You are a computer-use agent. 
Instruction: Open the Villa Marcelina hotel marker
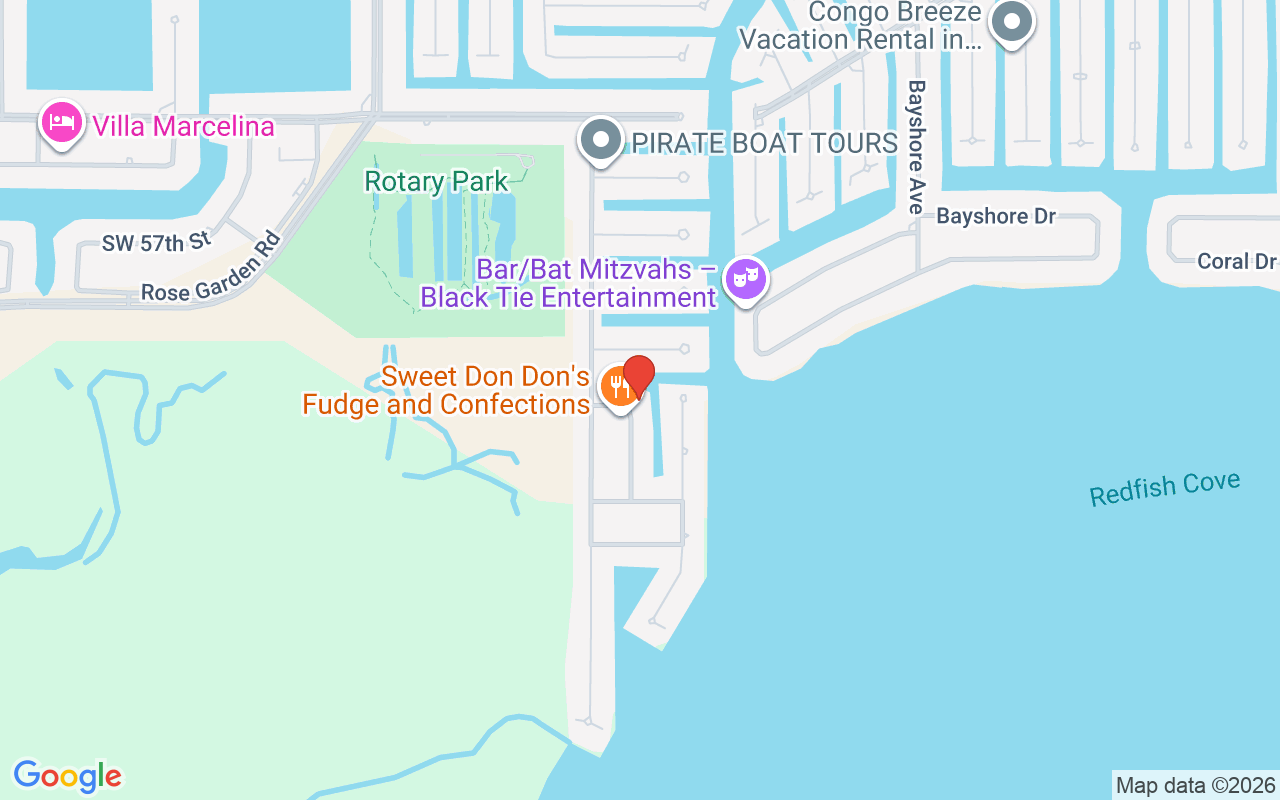point(61,123)
